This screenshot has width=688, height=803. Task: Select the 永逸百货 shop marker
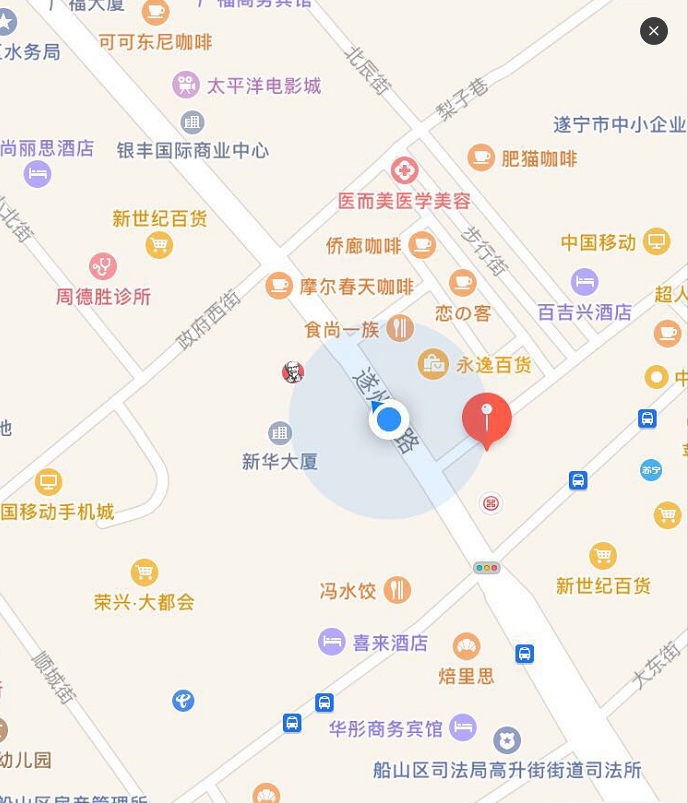pyautogui.click(x=433, y=364)
